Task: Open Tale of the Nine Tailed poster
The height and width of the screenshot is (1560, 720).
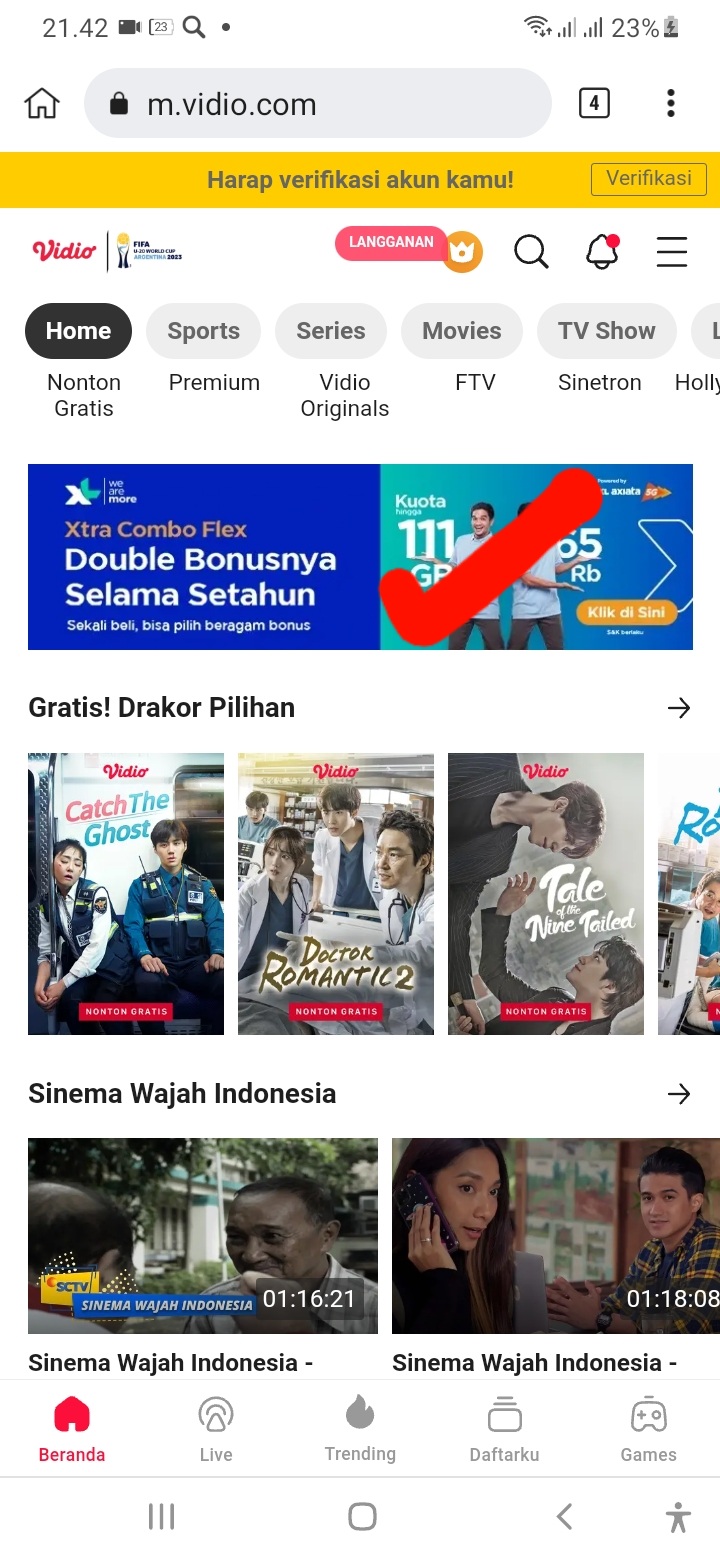Action: (x=546, y=893)
